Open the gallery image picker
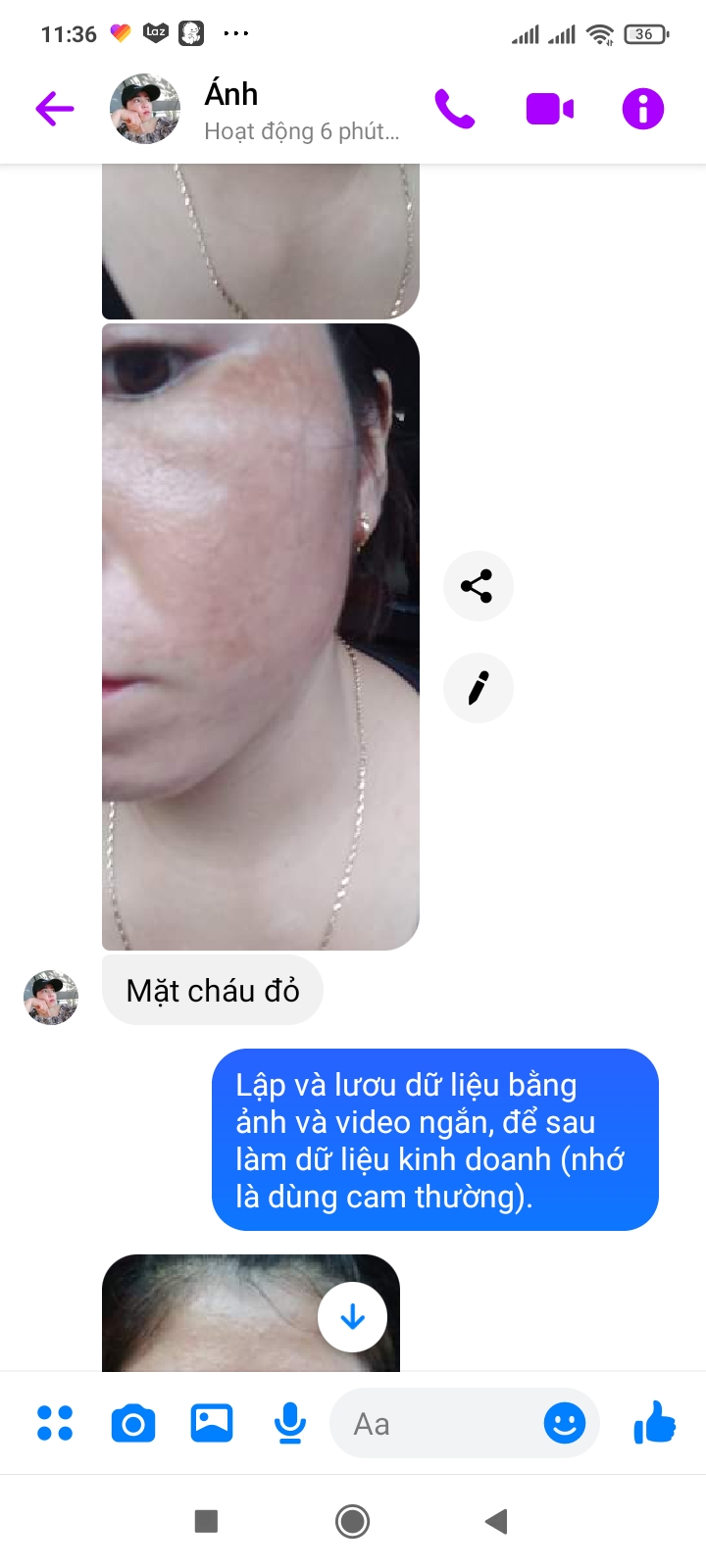 tap(212, 1423)
